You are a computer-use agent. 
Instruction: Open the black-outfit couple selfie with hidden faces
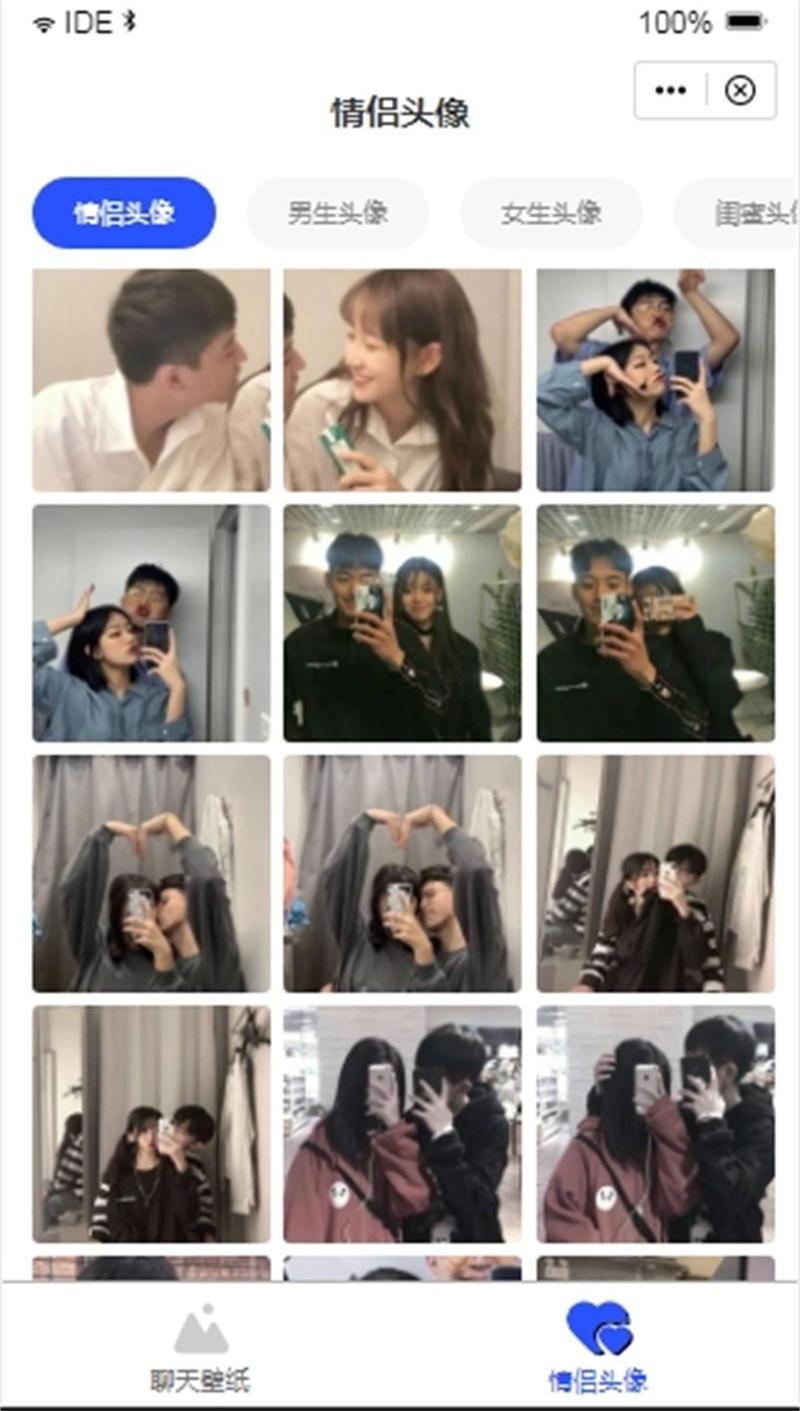pyautogui.click(x=655, y=623)
